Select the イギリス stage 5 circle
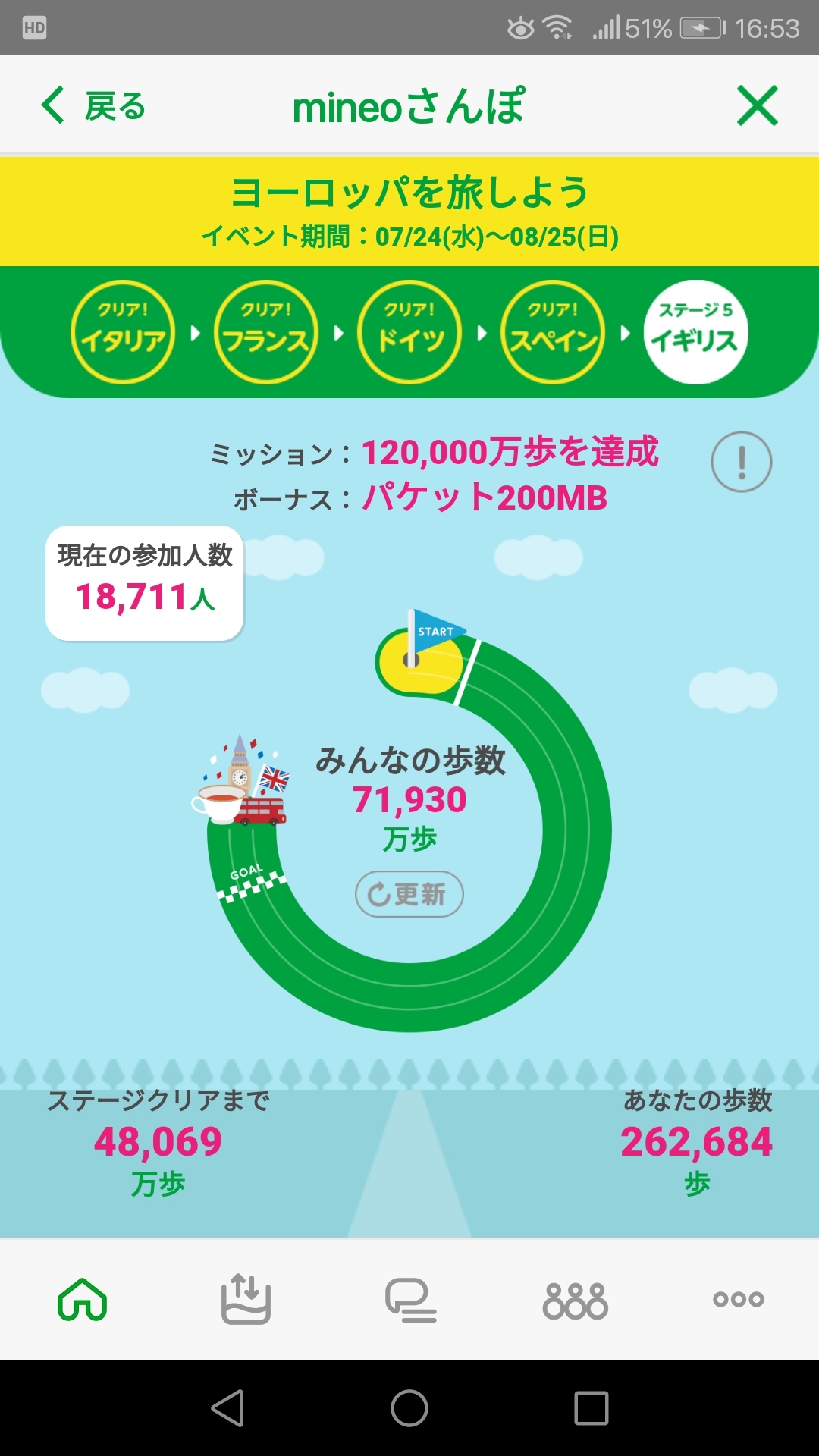Viewport: 819px width, 1456px height. click(695, 332)
